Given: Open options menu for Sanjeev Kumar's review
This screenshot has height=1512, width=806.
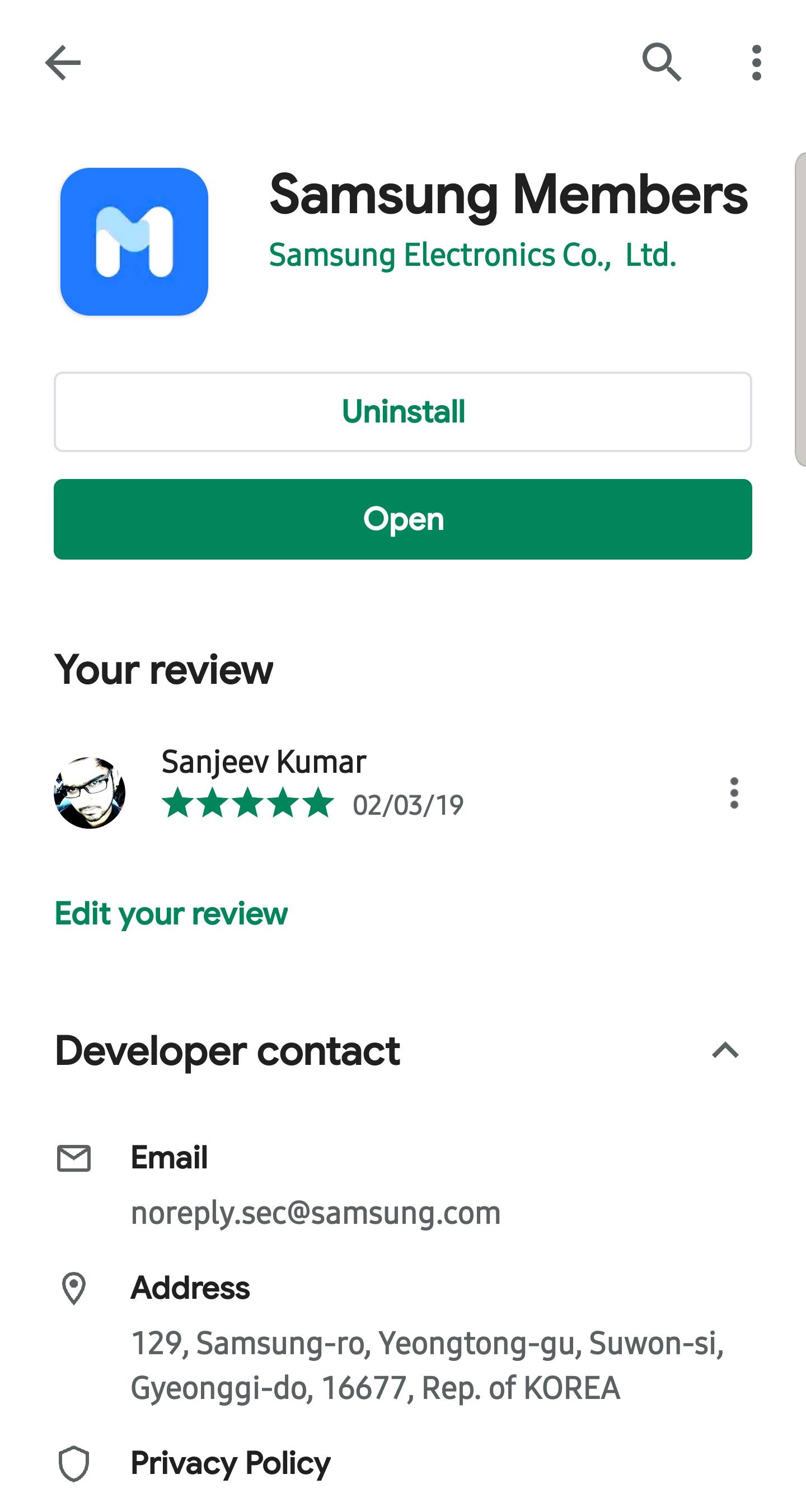Looking at the screenshot, I should point(733,793).
